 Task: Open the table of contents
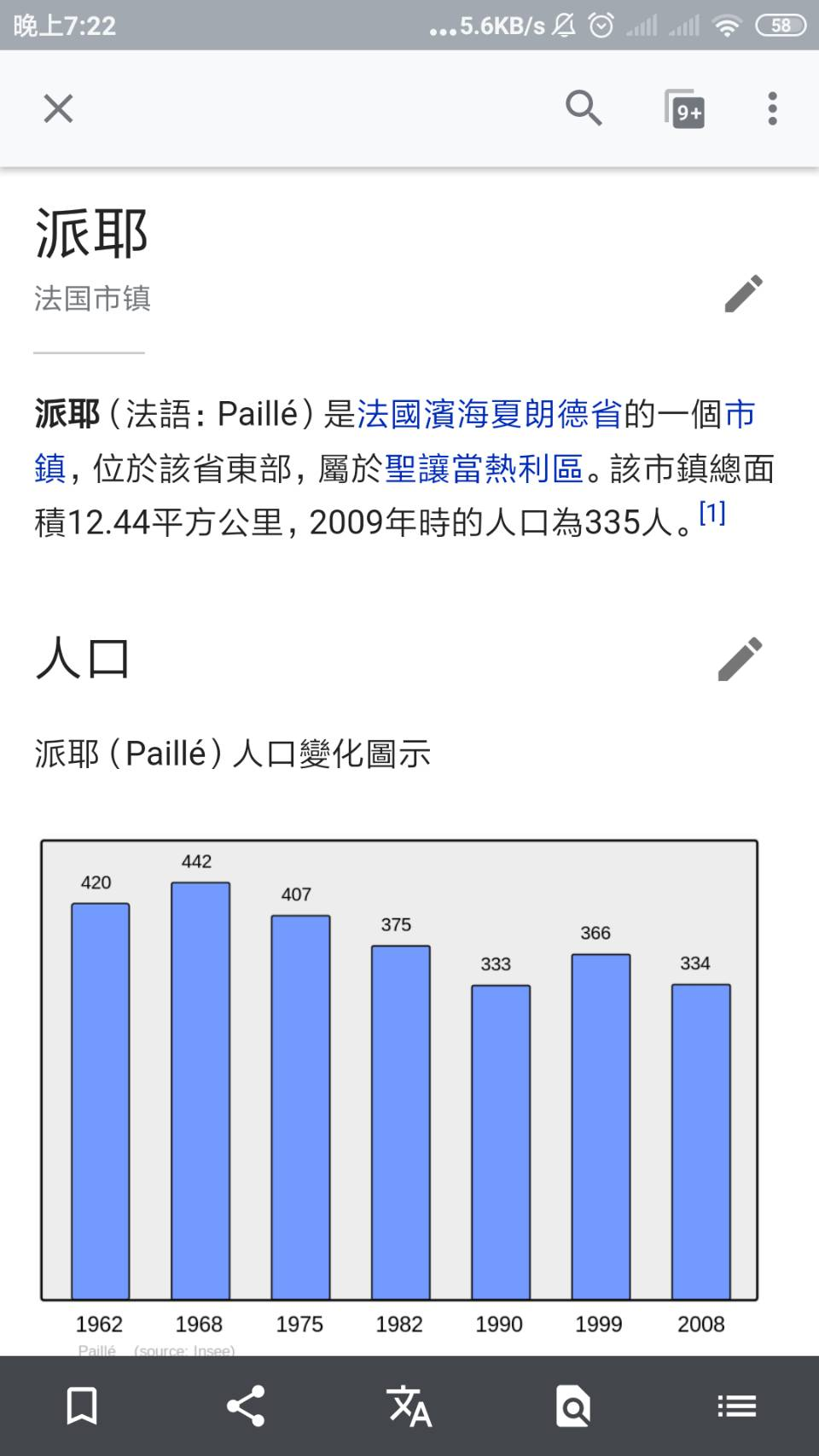(x=737, y=1406)
